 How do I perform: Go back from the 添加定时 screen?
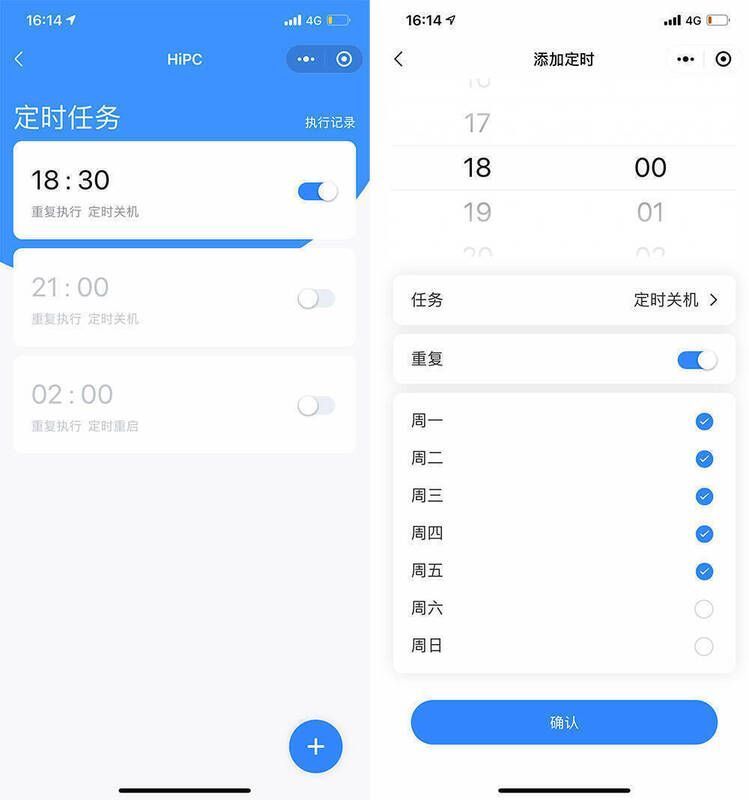point(398,59)
